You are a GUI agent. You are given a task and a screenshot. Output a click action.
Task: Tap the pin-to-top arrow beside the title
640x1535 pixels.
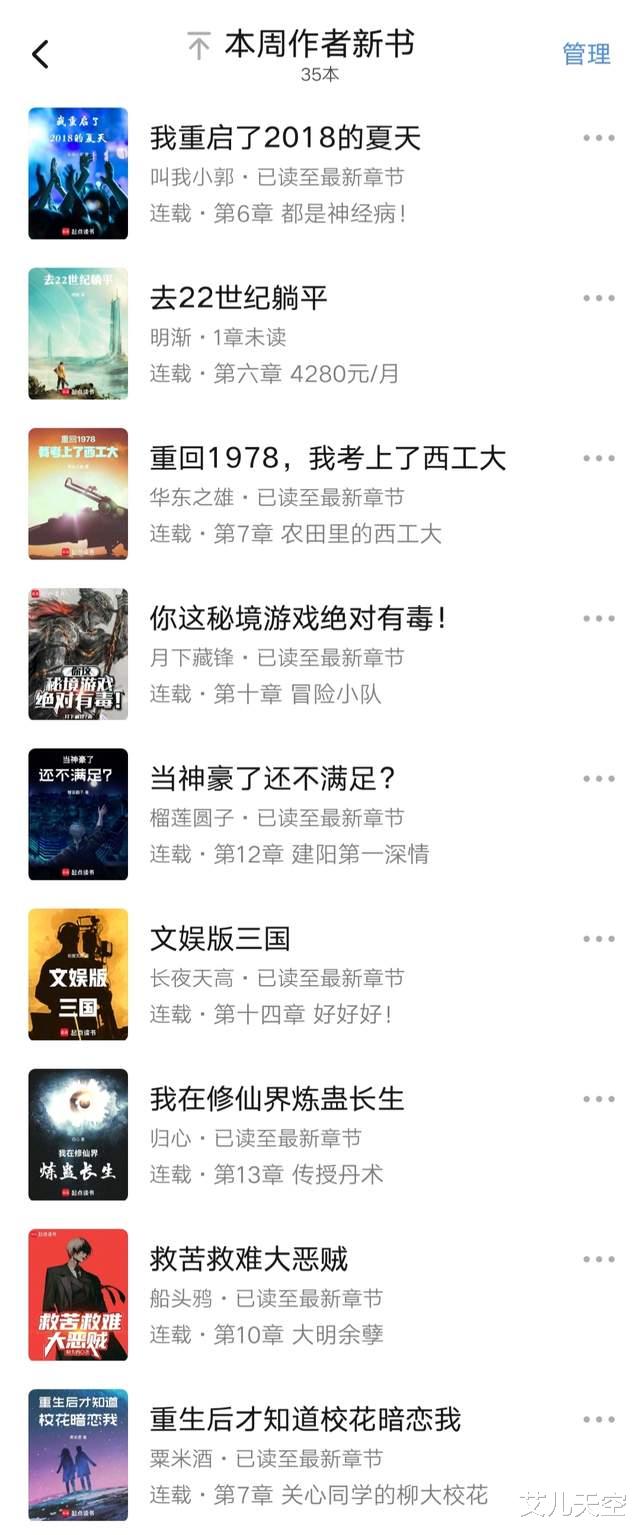199,46
